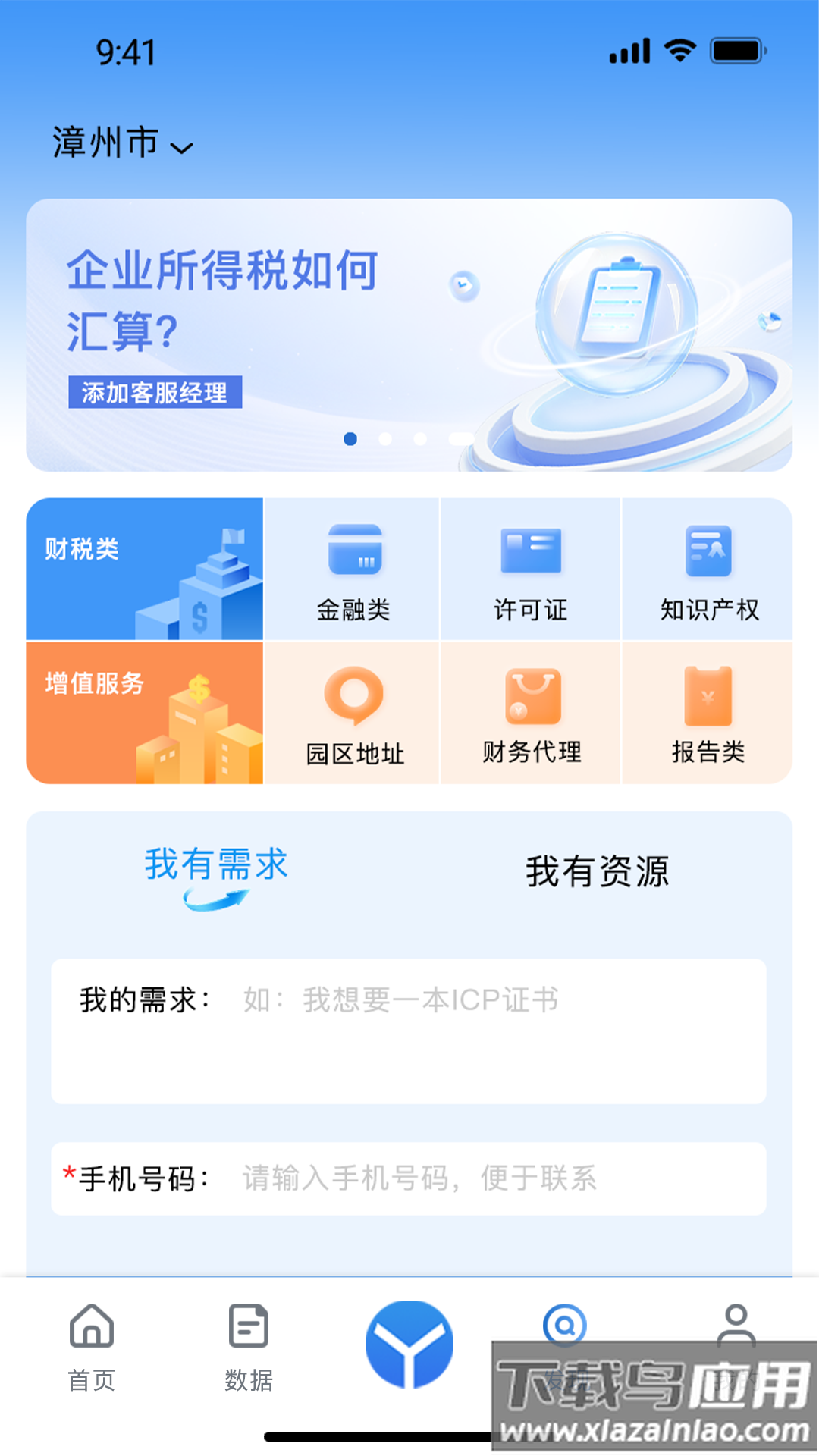Screen dimensions: 819x1456
Task: Open the 财税类 category
Action: pos(144,569)
